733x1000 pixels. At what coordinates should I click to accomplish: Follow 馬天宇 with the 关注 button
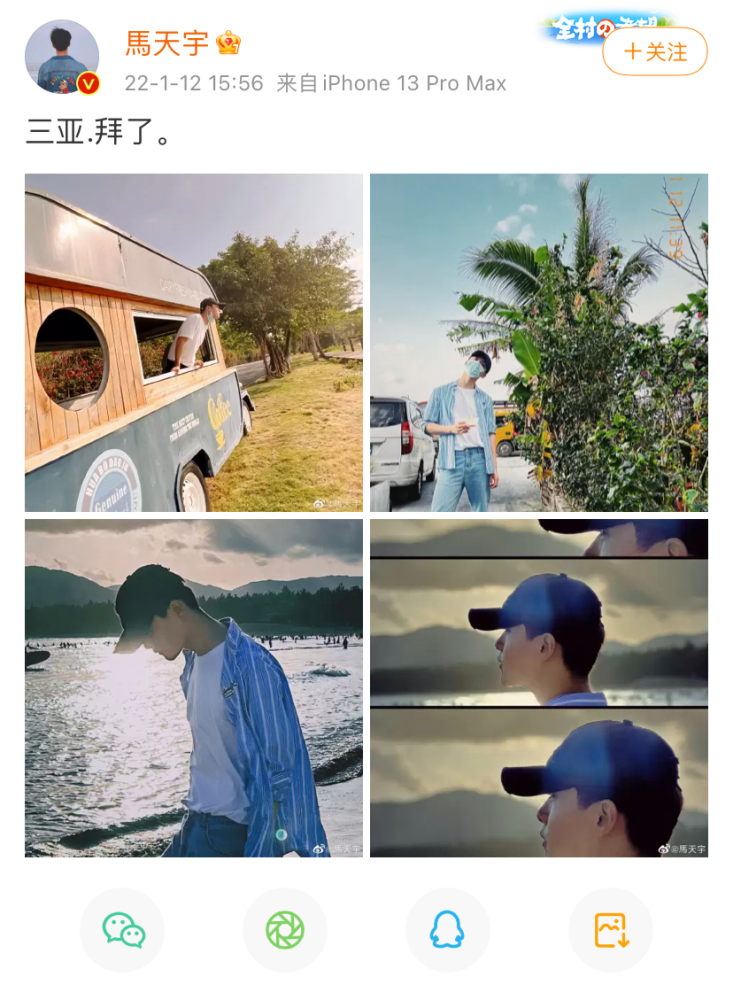pos(655,52)
